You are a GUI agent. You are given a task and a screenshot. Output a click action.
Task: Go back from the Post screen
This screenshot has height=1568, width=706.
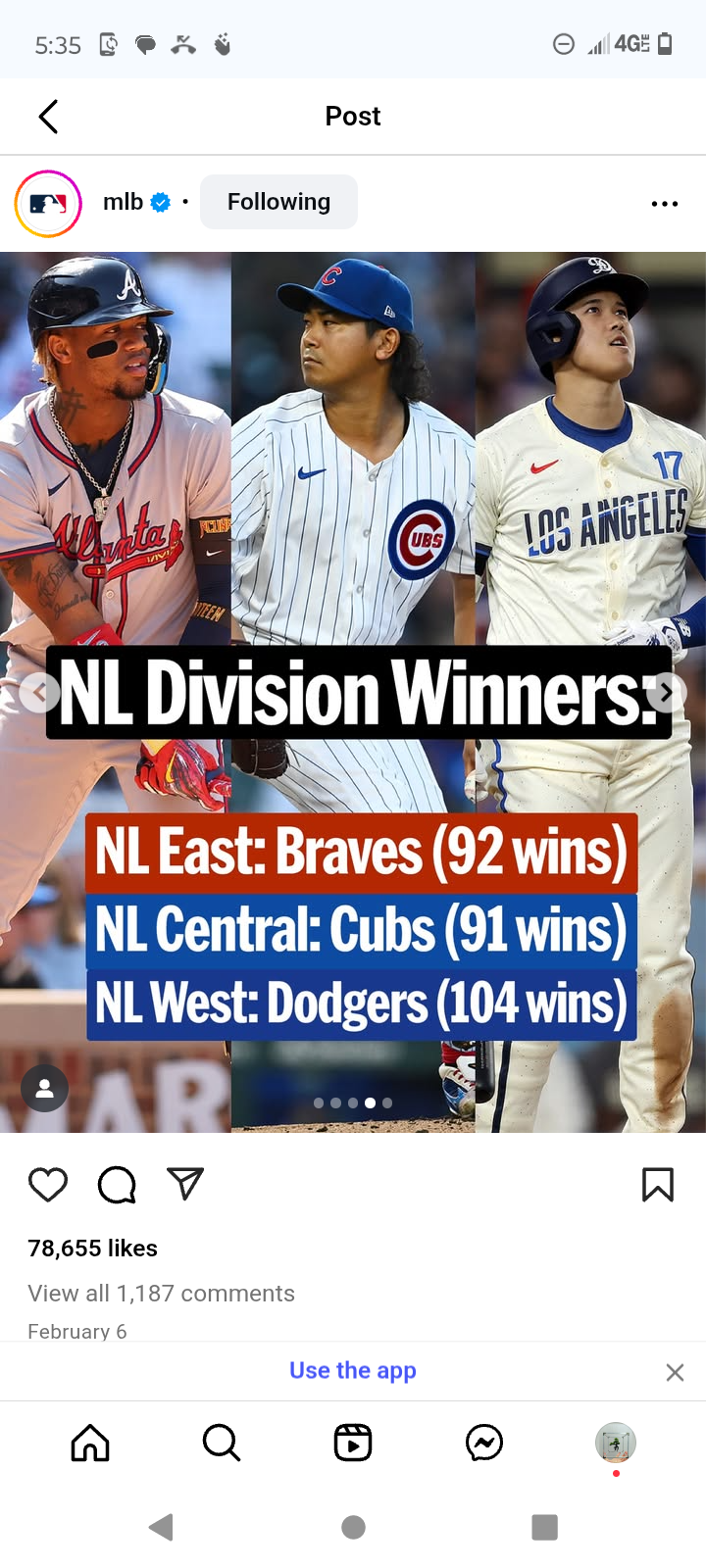pos(48,116)
